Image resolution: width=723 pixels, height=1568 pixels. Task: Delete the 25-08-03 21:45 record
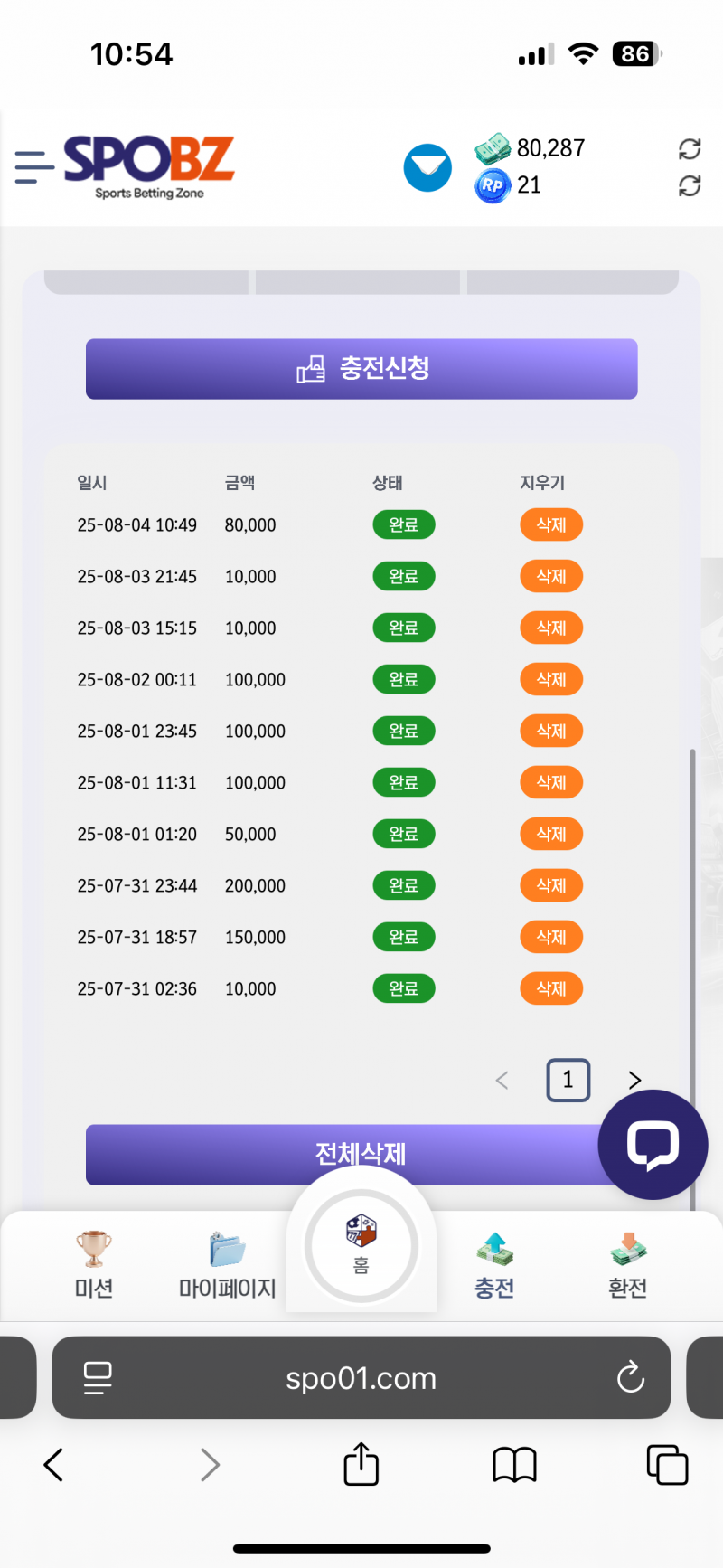pos(550,577)
